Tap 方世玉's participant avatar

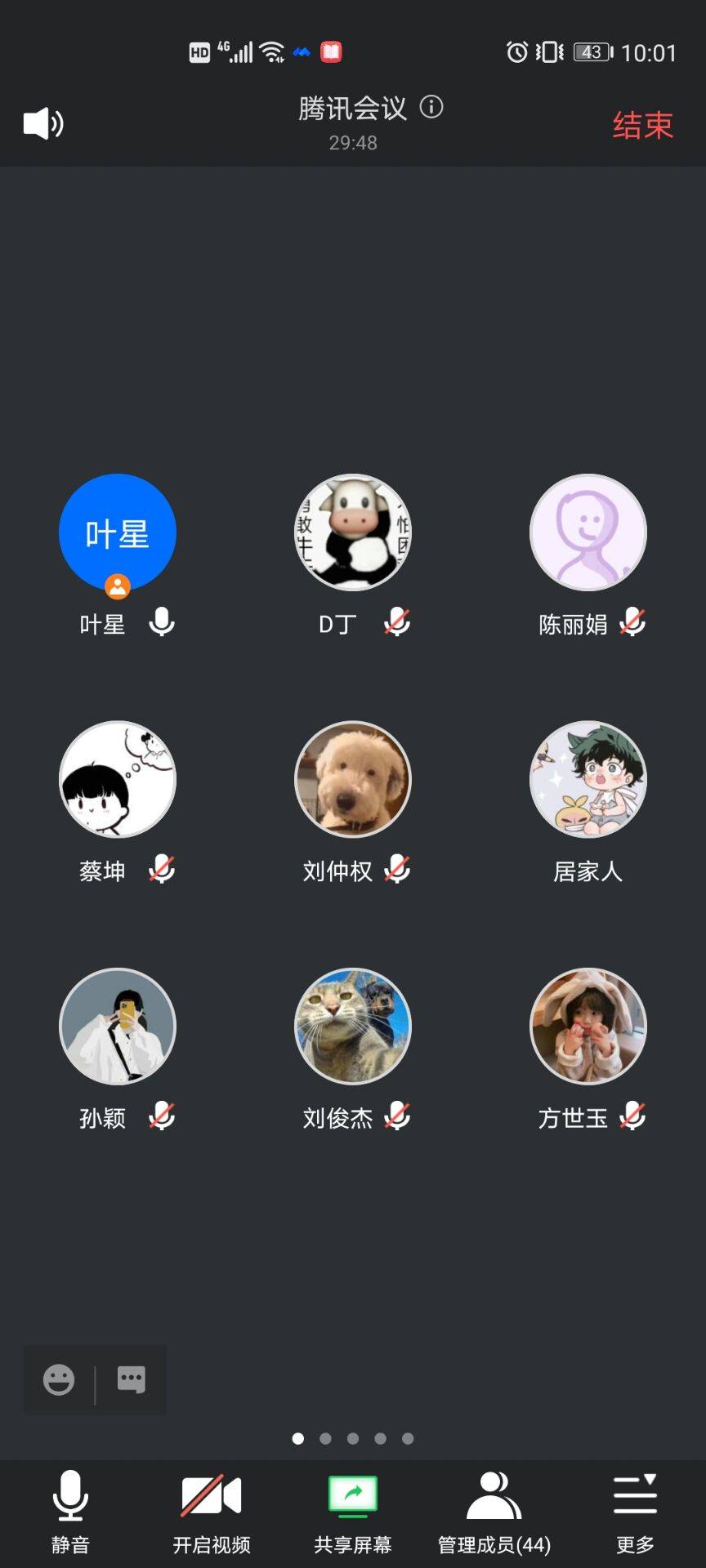point(588,1026)
